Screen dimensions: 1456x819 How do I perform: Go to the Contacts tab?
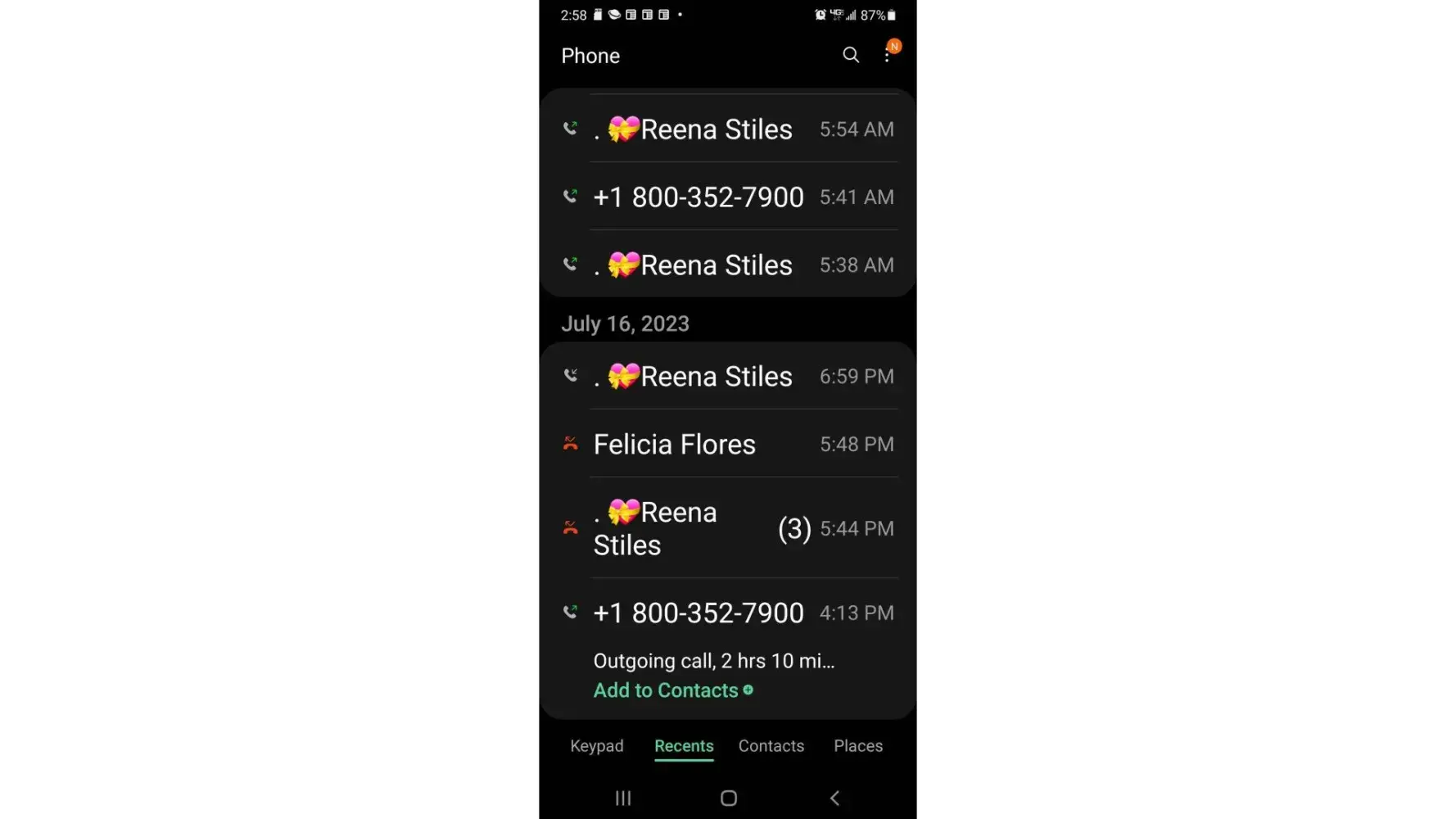(x=771, y=746)
